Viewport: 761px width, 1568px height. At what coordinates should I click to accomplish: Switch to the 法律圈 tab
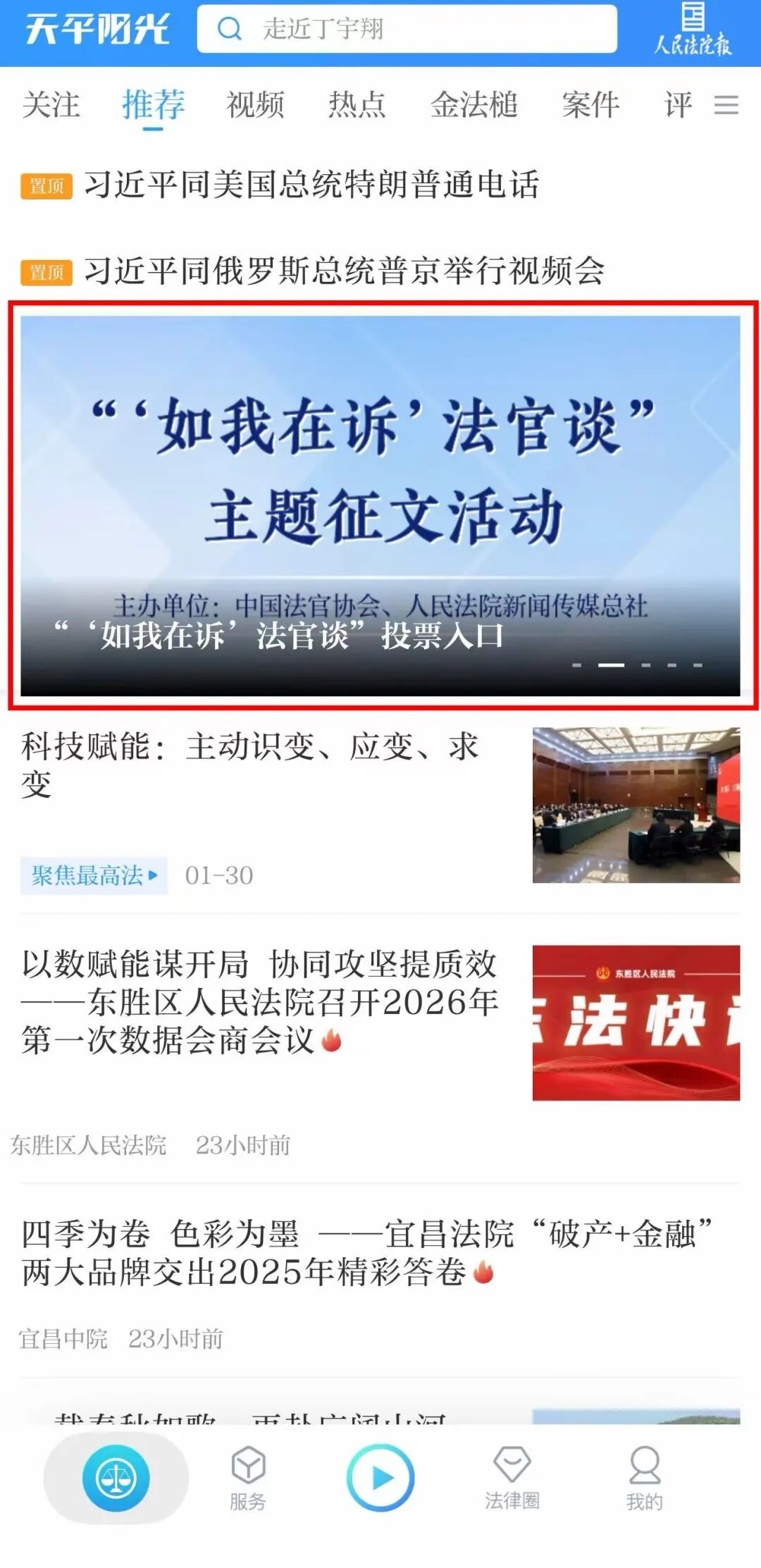click(512, 1478)
